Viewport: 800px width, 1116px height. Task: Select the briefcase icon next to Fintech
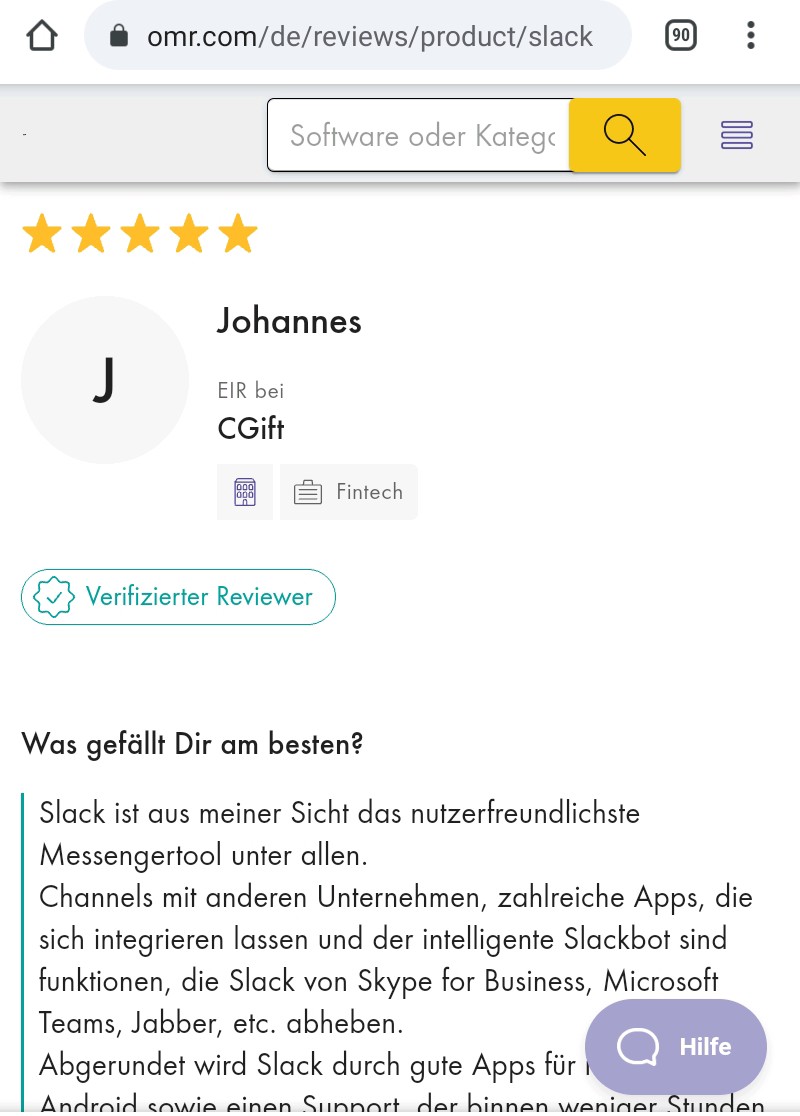pos(308,491)
